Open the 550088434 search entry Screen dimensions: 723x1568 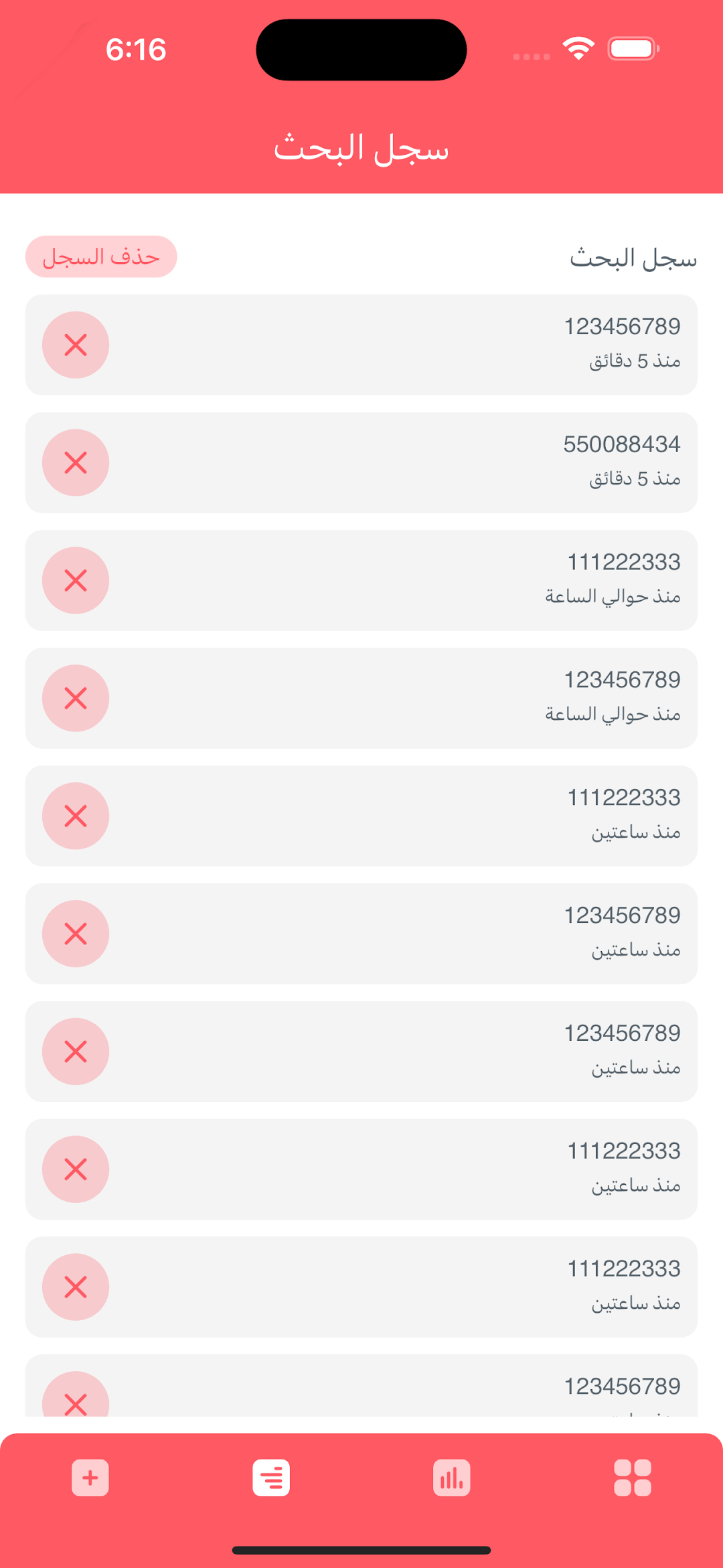[x=402, y=463]
